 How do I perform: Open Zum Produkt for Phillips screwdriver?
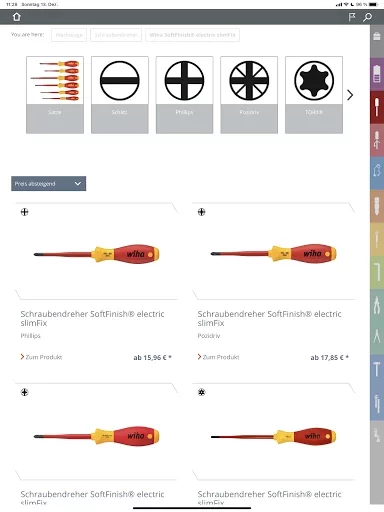pyautogui.click(x=41, y=357)
